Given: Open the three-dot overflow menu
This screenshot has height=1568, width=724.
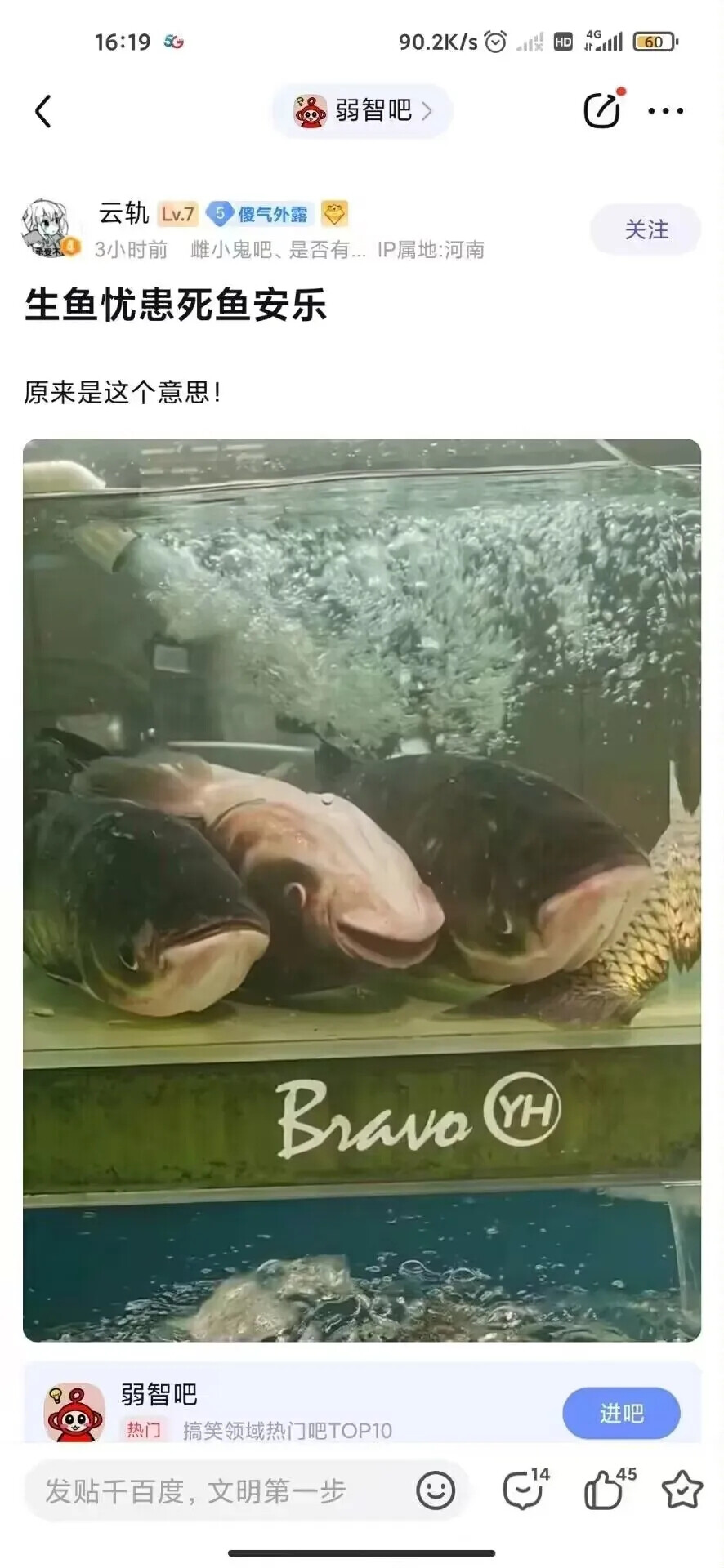Looking at the screenshot, I should click(x=665, y=110).
